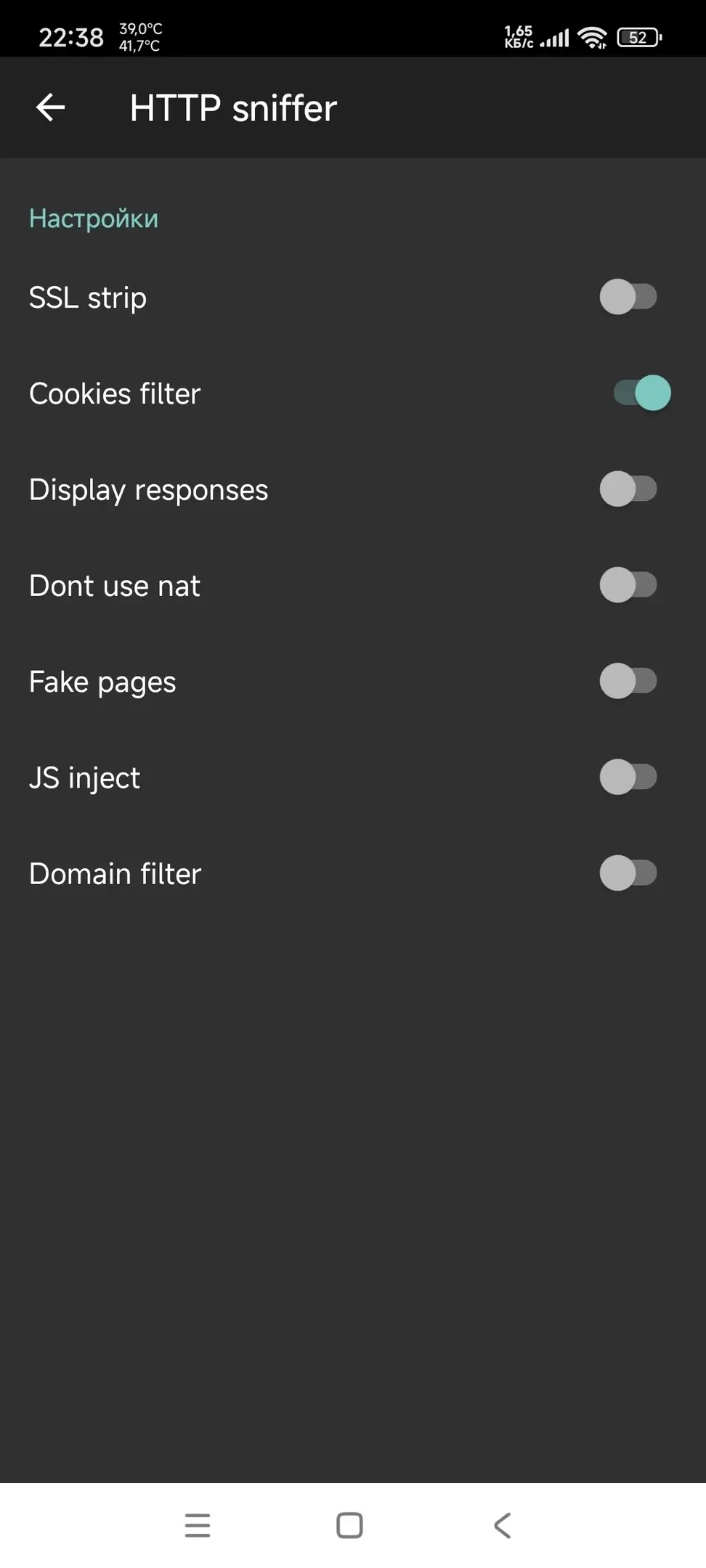
Task: Turn on JS inject
Action: point(628,777)
